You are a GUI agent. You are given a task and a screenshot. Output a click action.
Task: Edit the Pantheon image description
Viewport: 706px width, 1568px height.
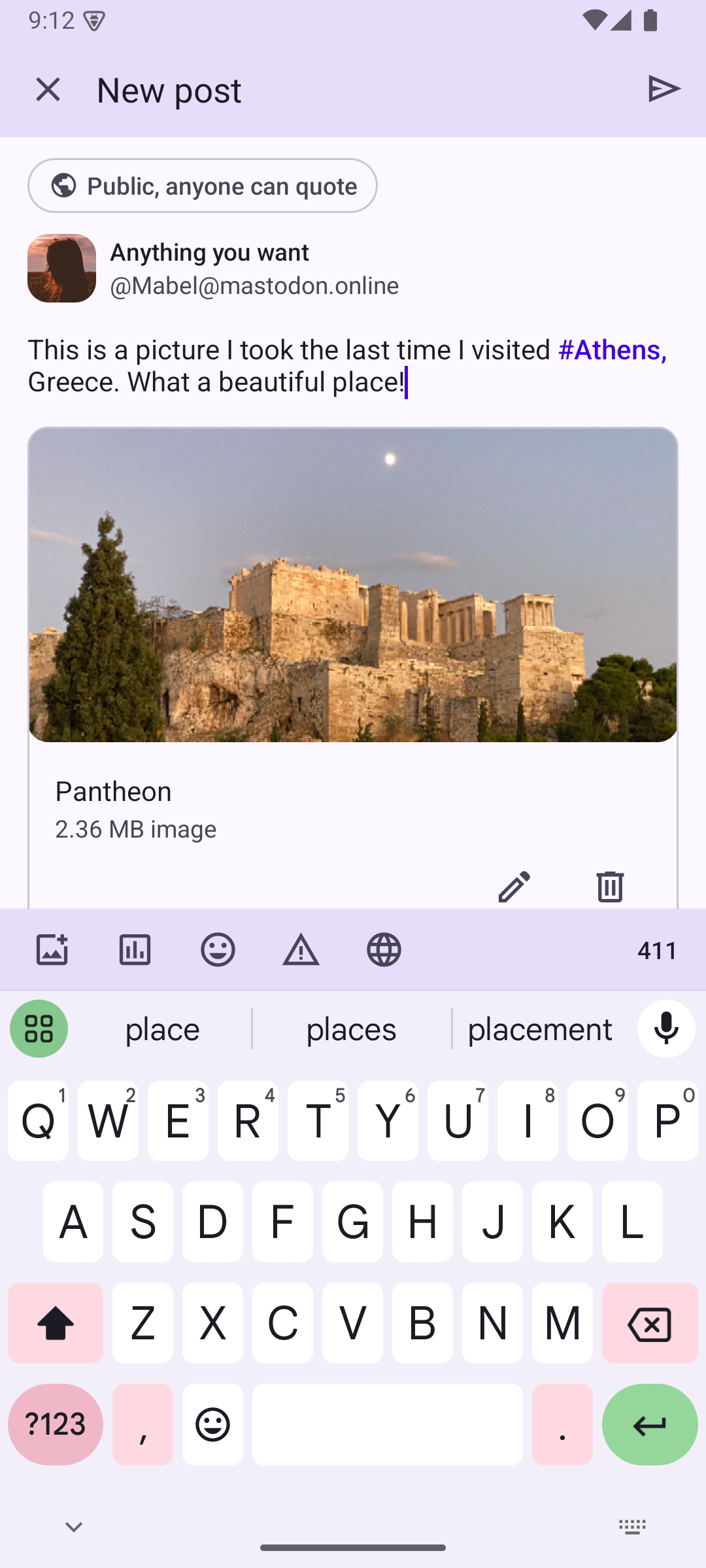[514, 886]
